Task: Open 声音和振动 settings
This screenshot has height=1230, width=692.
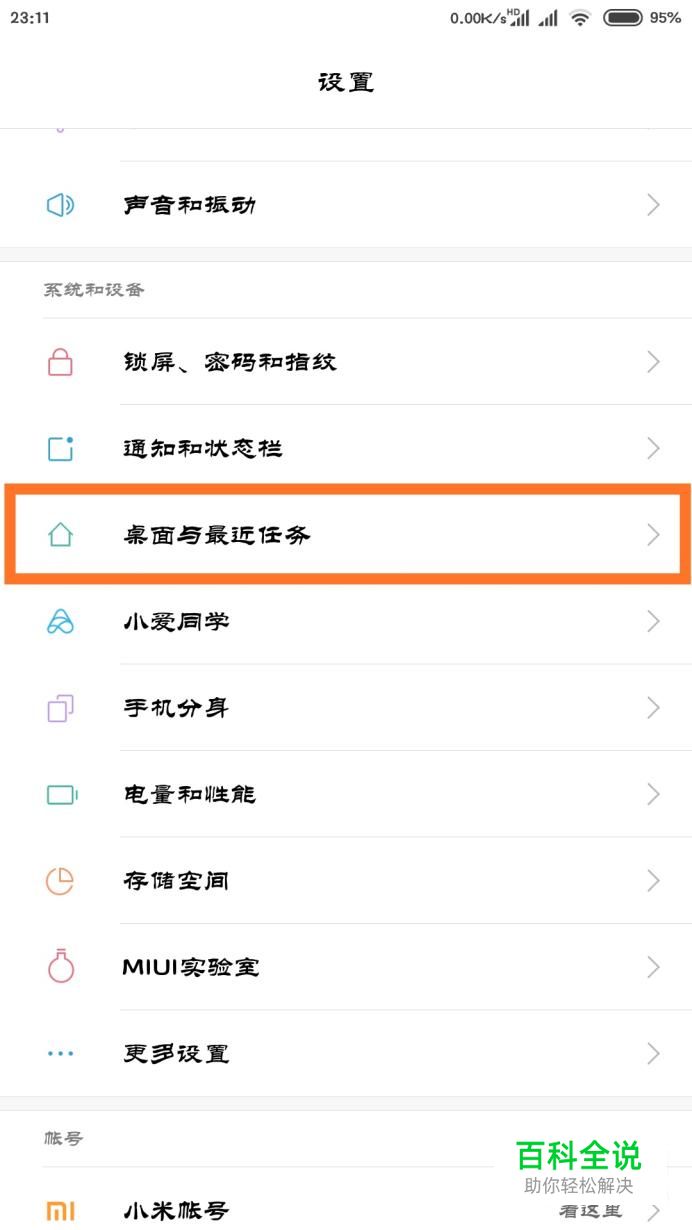Action: pyautogui.click(x=346, y=205)
